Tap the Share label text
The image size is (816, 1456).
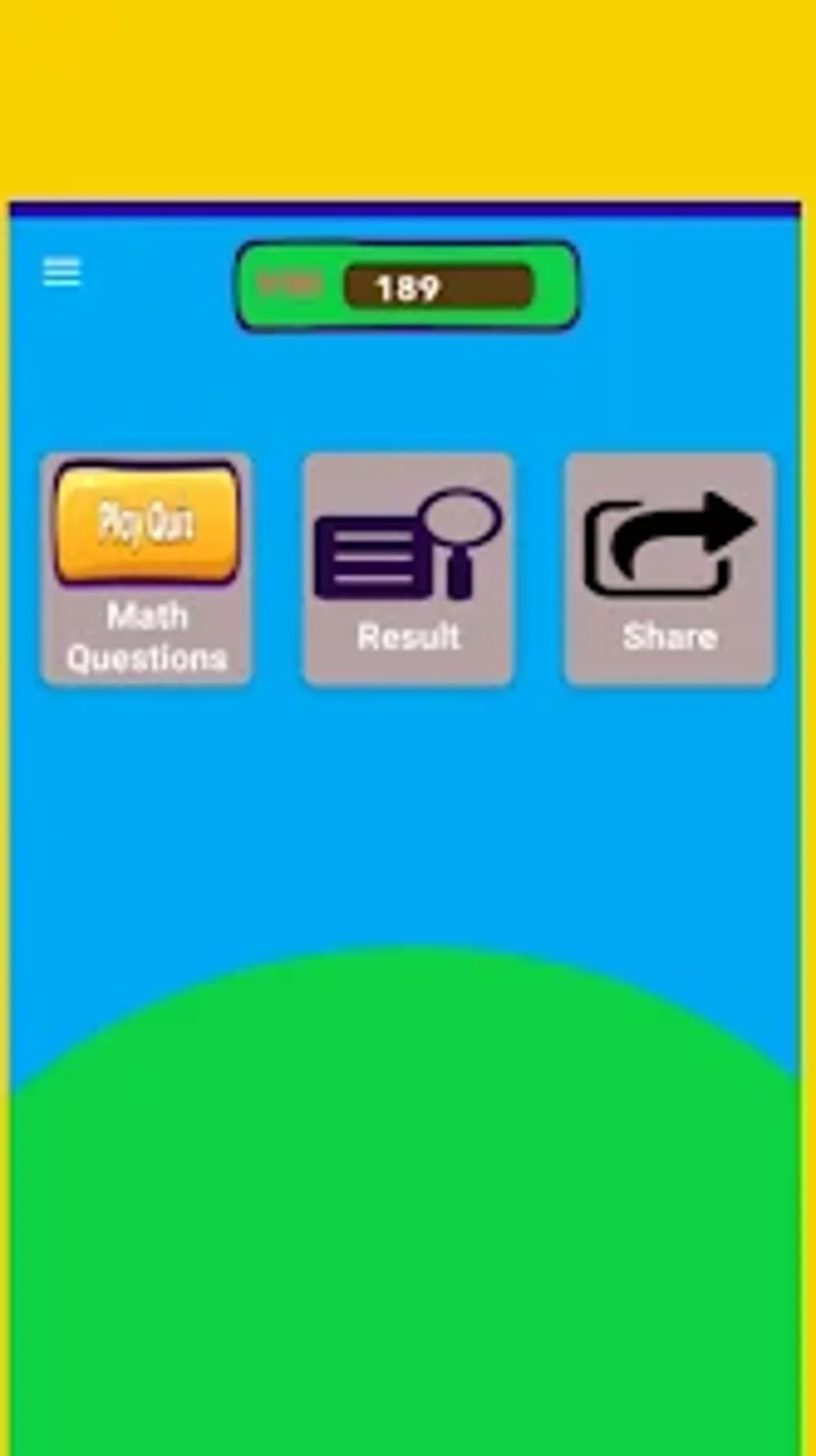[670, 638]
